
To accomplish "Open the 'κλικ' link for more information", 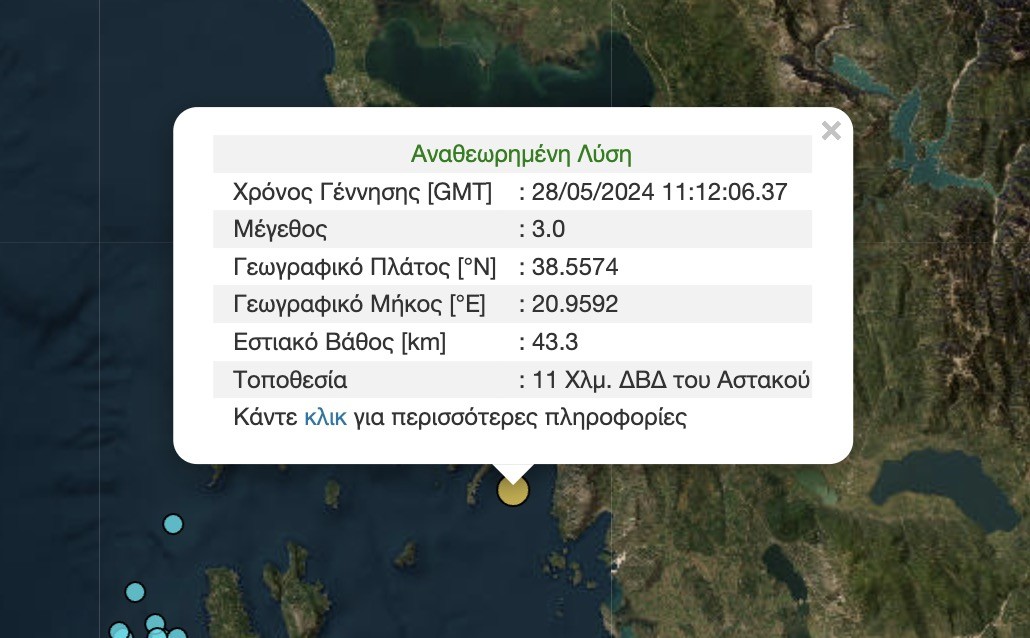I will tap(325, 417).
